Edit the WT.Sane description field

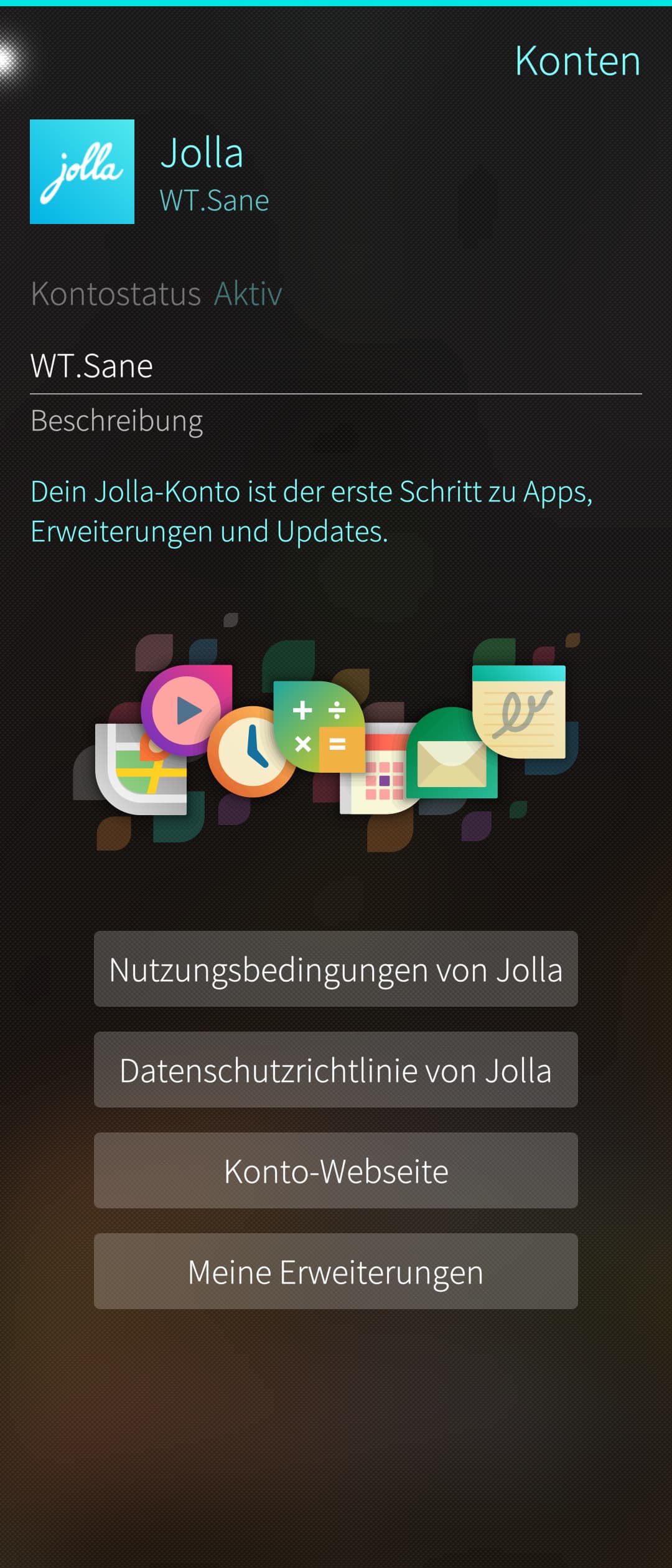tap(335, 366)
